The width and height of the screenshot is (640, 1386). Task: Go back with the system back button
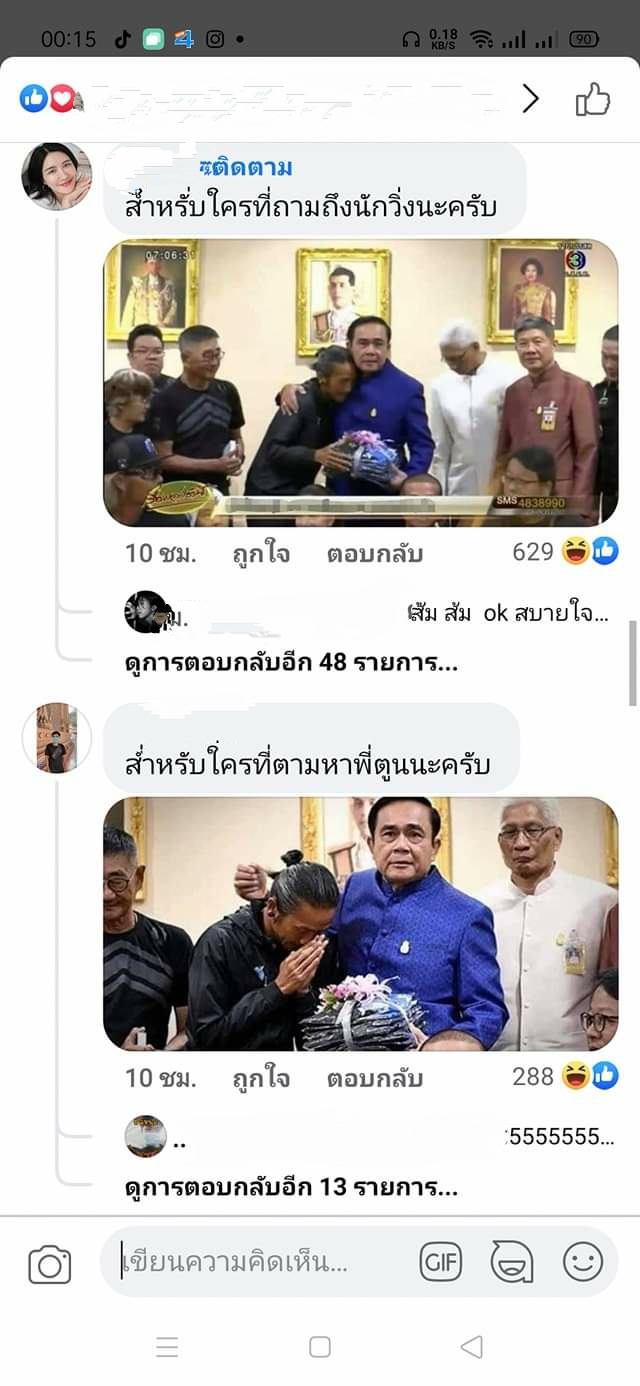click(471, 1347)
